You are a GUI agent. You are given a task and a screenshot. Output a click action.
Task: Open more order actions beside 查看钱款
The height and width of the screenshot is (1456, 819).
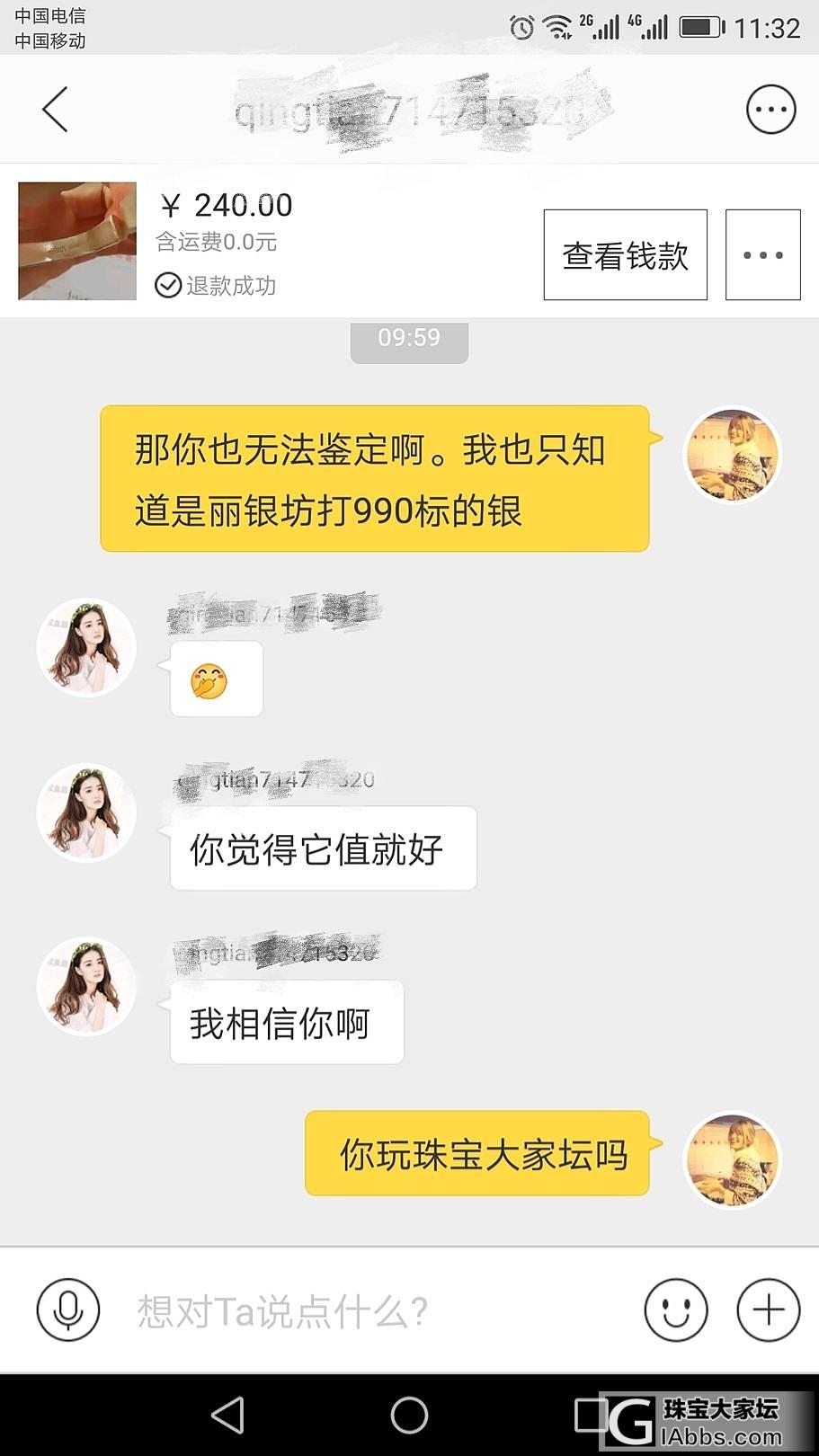tap(762, 255)
